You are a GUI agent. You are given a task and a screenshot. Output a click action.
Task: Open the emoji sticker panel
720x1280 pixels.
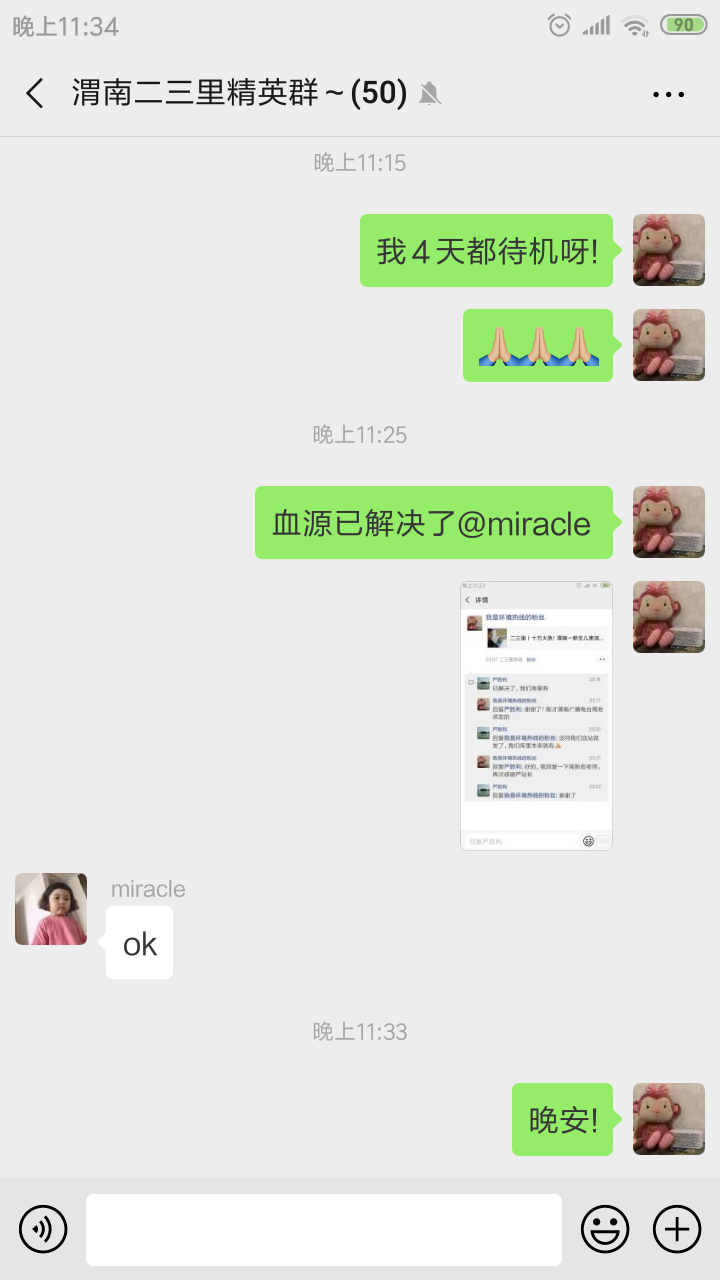point(606,1229)
